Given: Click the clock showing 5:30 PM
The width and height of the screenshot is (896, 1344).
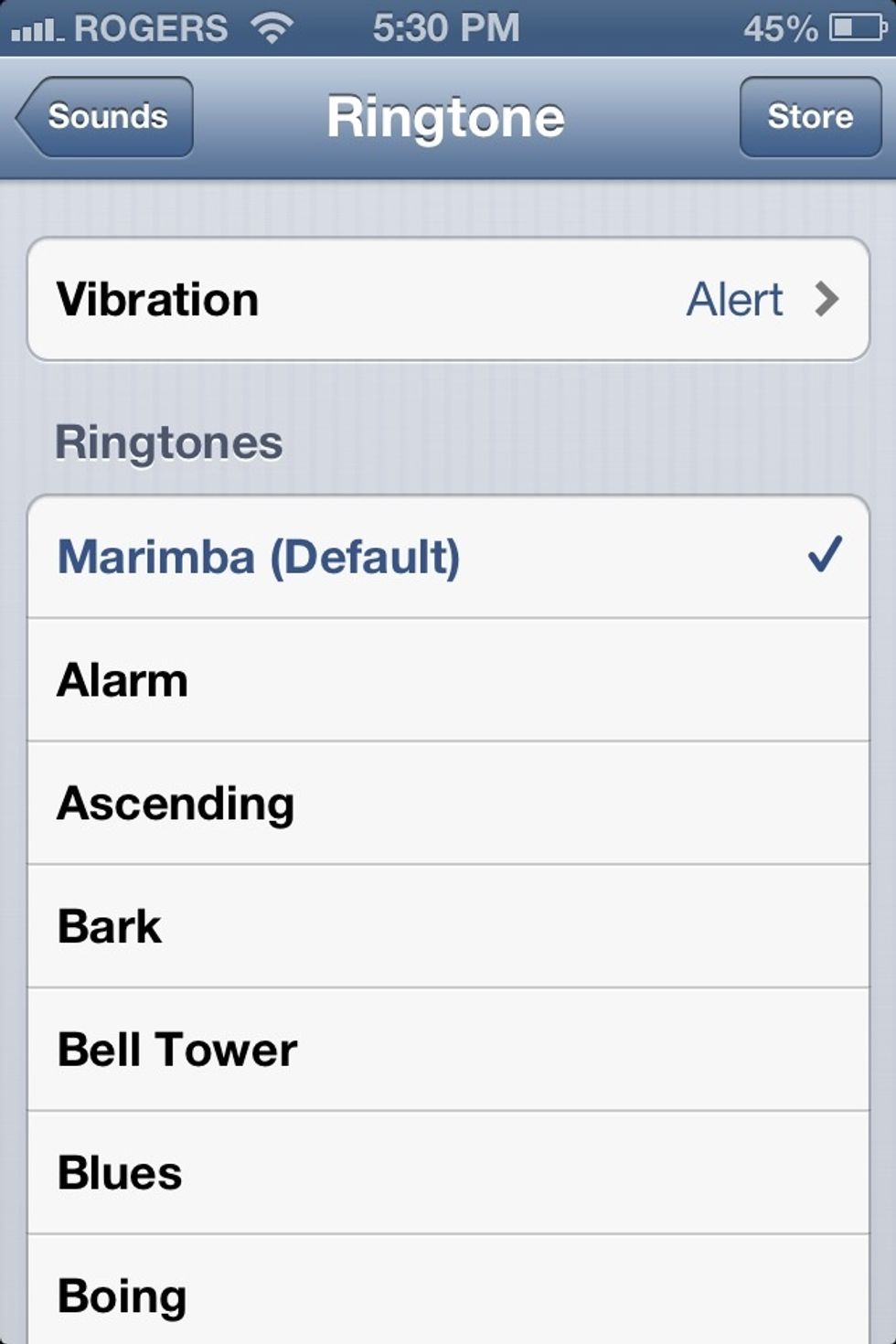Looking at the screenshot, I should point(445,27).
